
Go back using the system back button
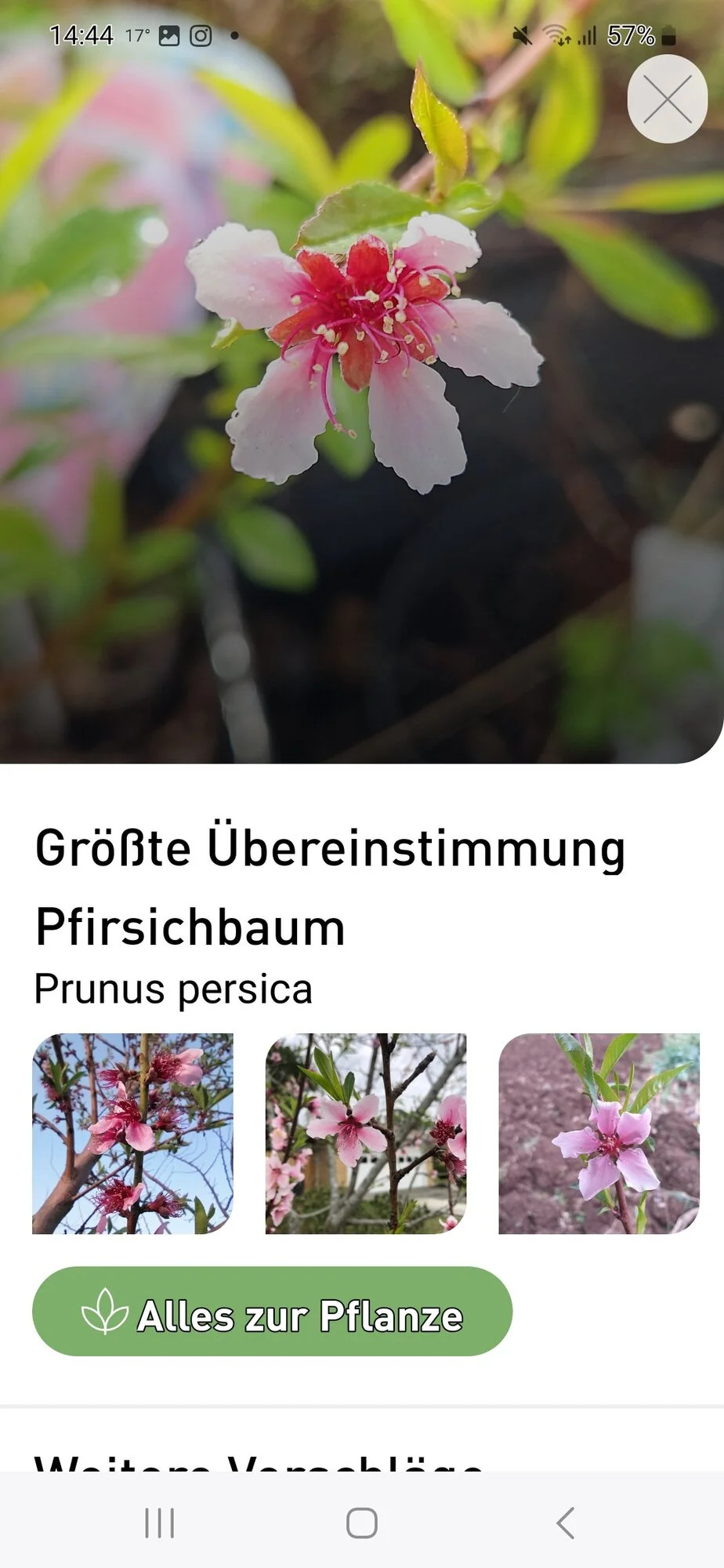565,1523
